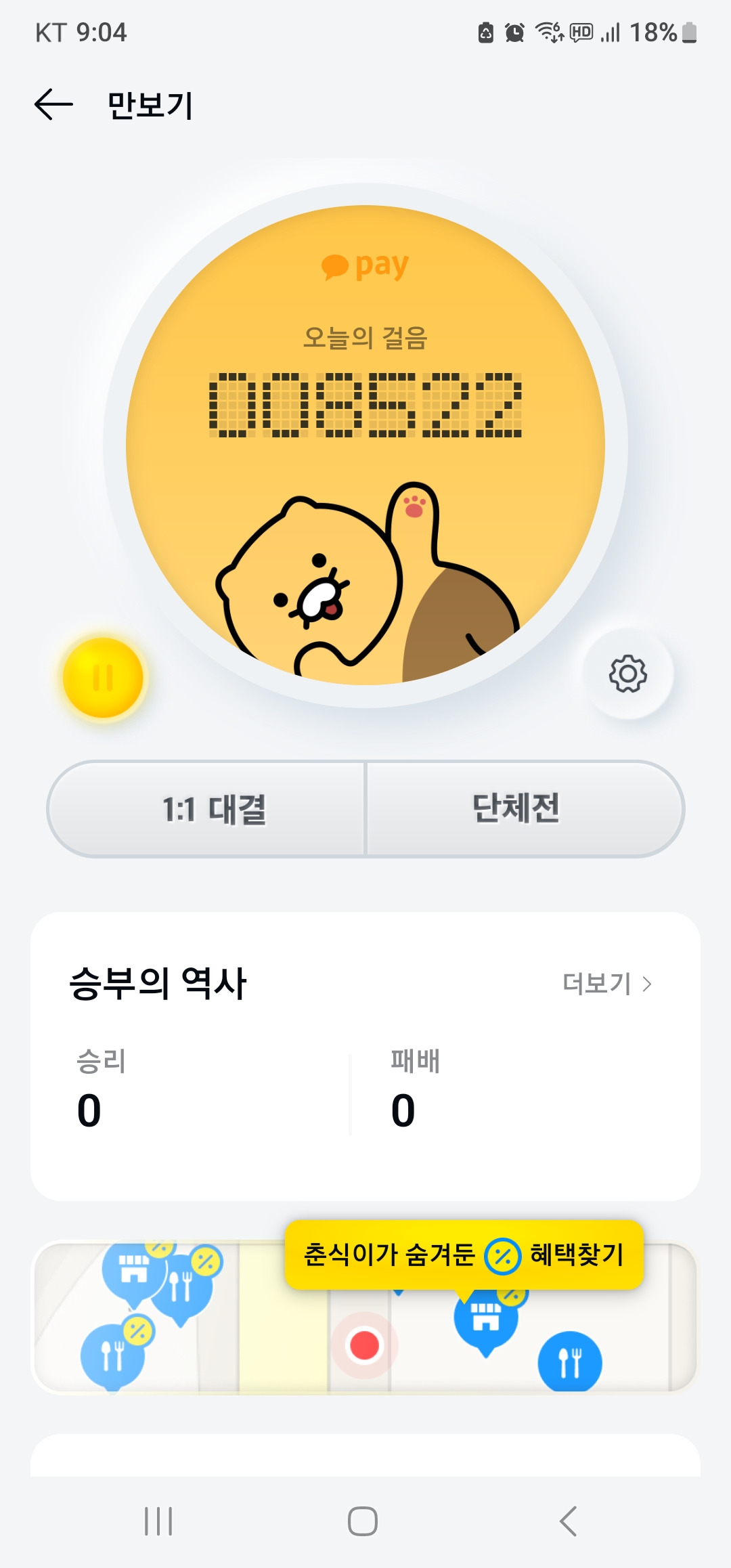Open the 춘식이가 숨겨둔 혜택찾기 map
Image resolution: width=731 pixels, height=1568 pixels.
click(x=464, y=1255)
